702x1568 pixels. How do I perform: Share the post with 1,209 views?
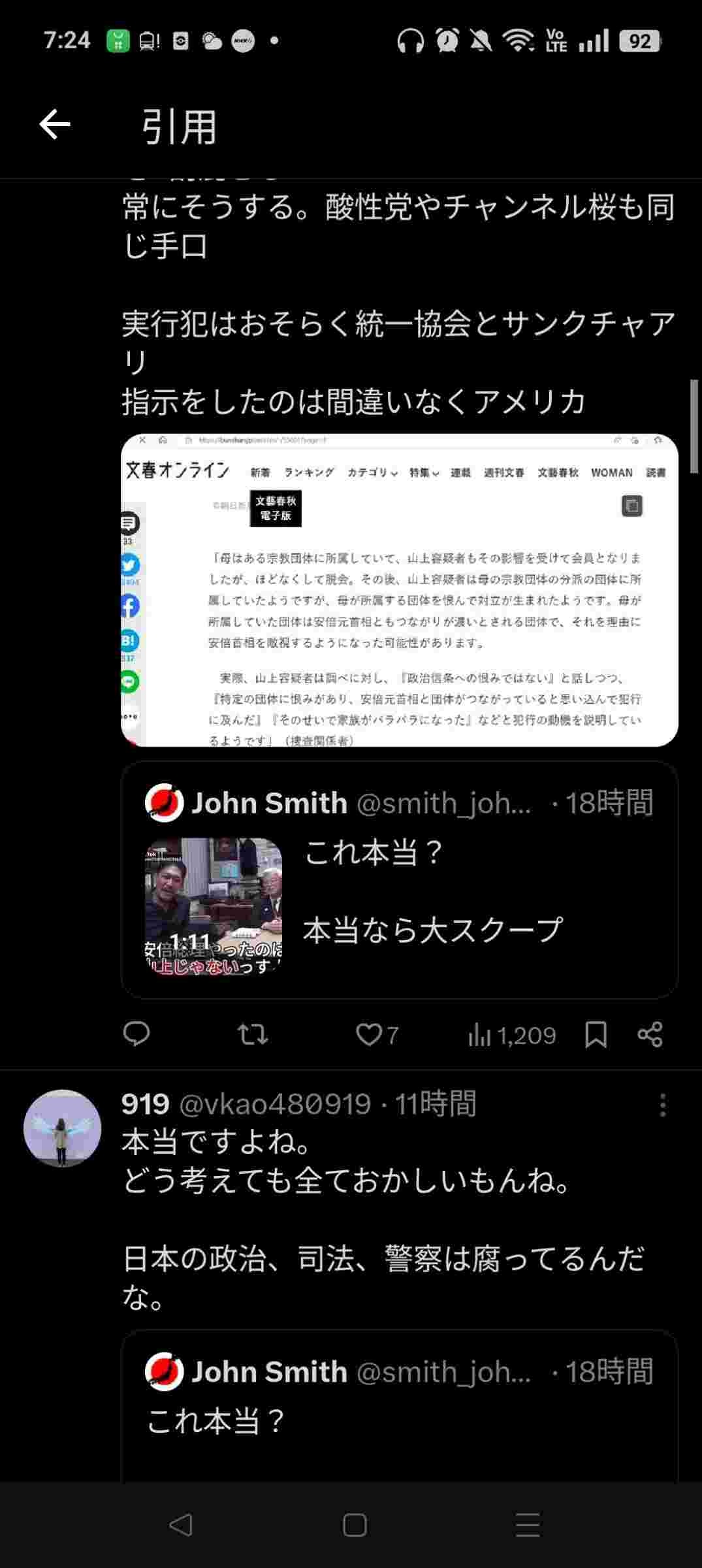(x=650, y=1034)
